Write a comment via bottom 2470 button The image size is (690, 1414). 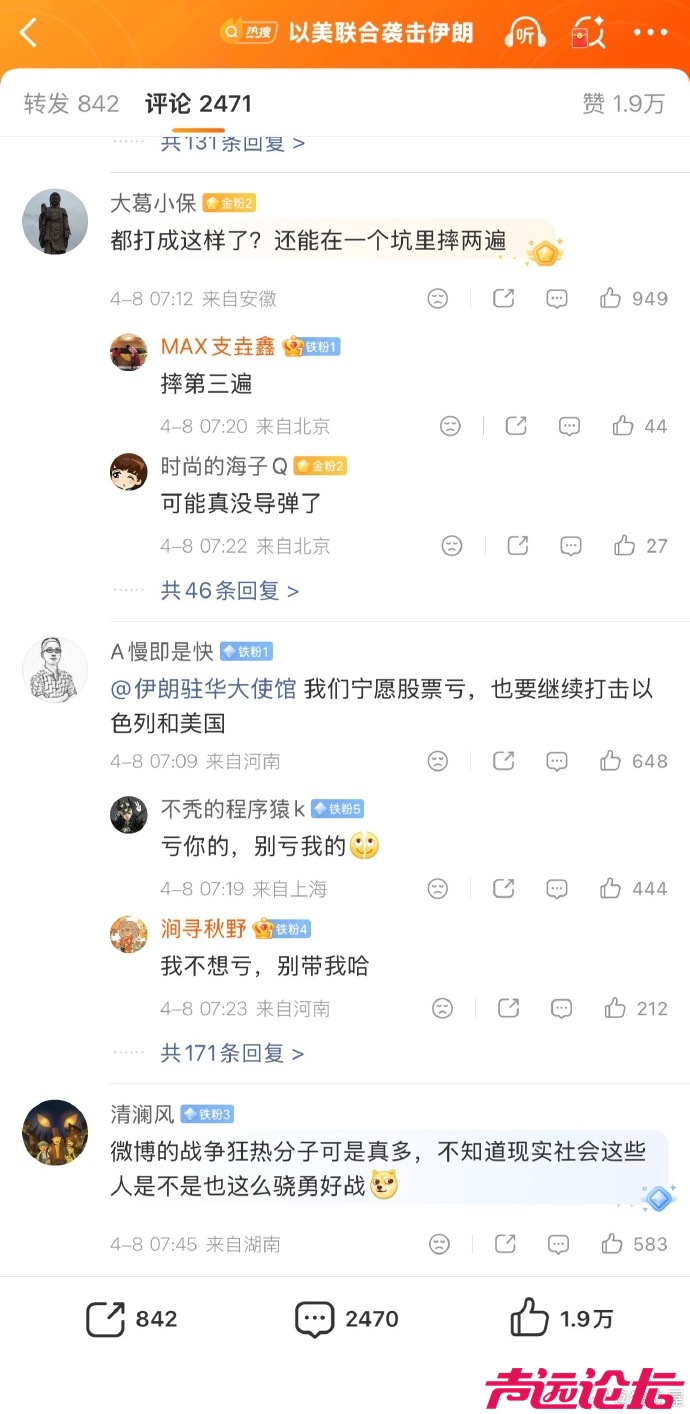pyautogui.click(x=347, y=1319)
